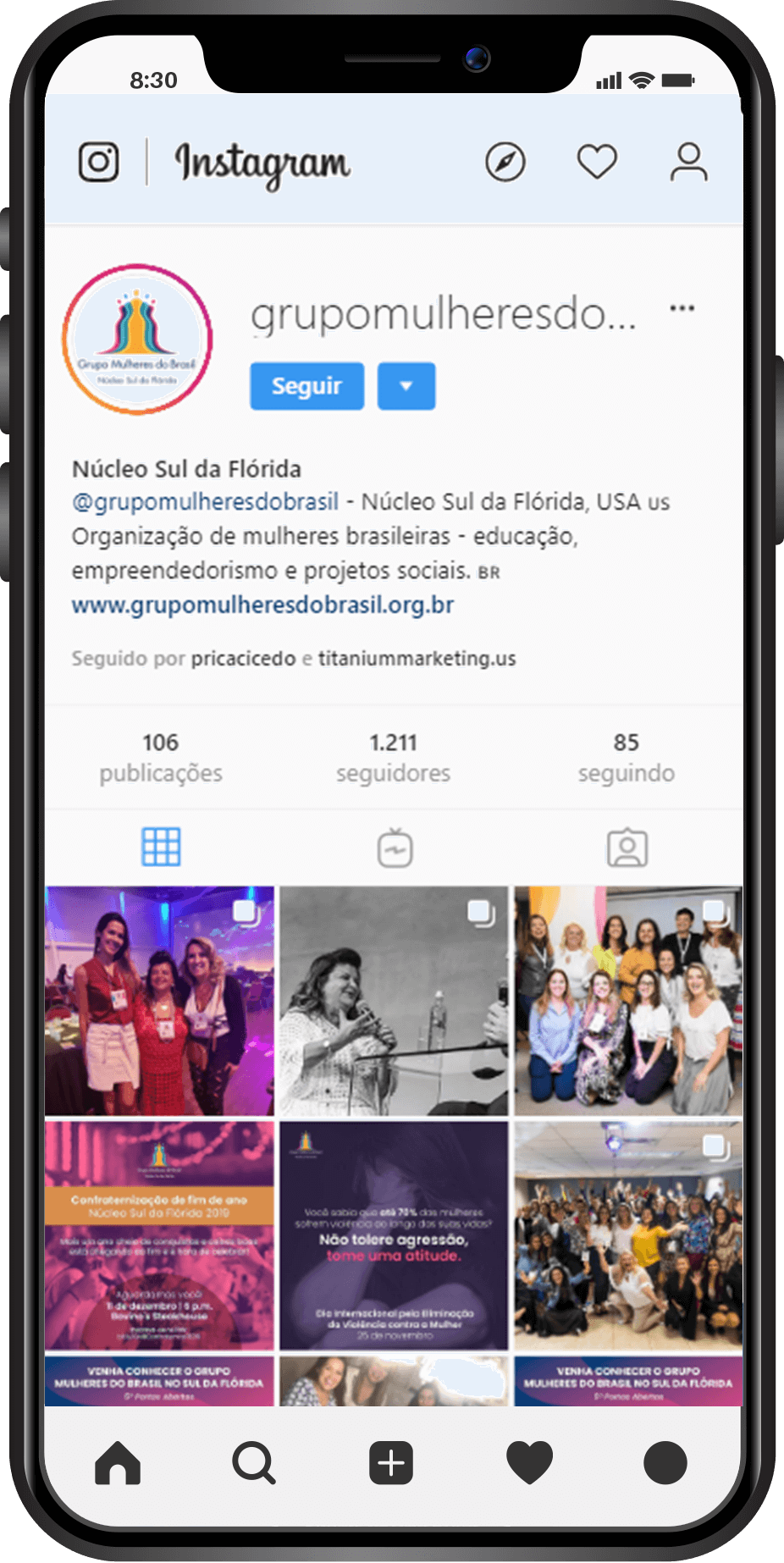The image size is (784, 1563).
Task: Open the @grupomulheresdobrasil mention link
Action: tap(206, 502)
